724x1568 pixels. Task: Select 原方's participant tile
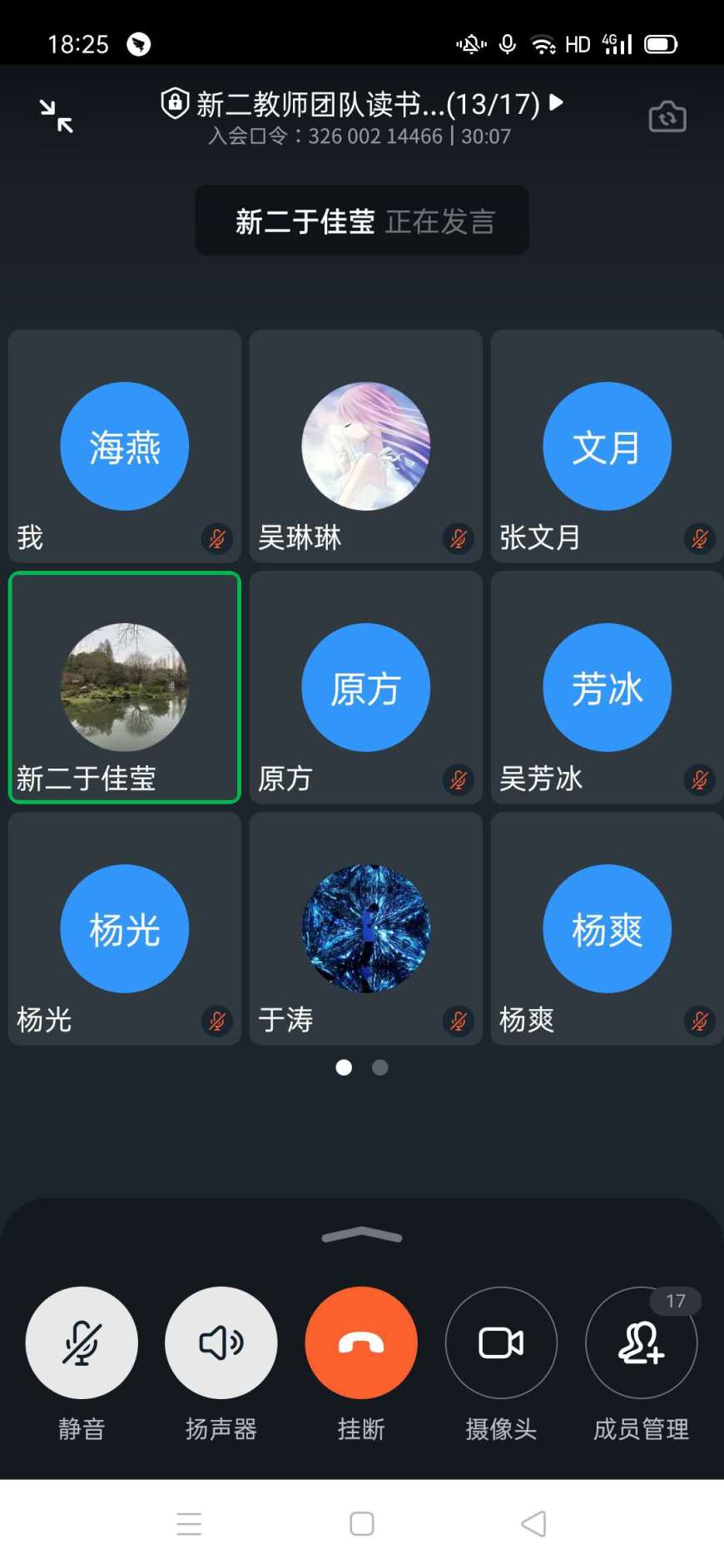coord(365,687)
